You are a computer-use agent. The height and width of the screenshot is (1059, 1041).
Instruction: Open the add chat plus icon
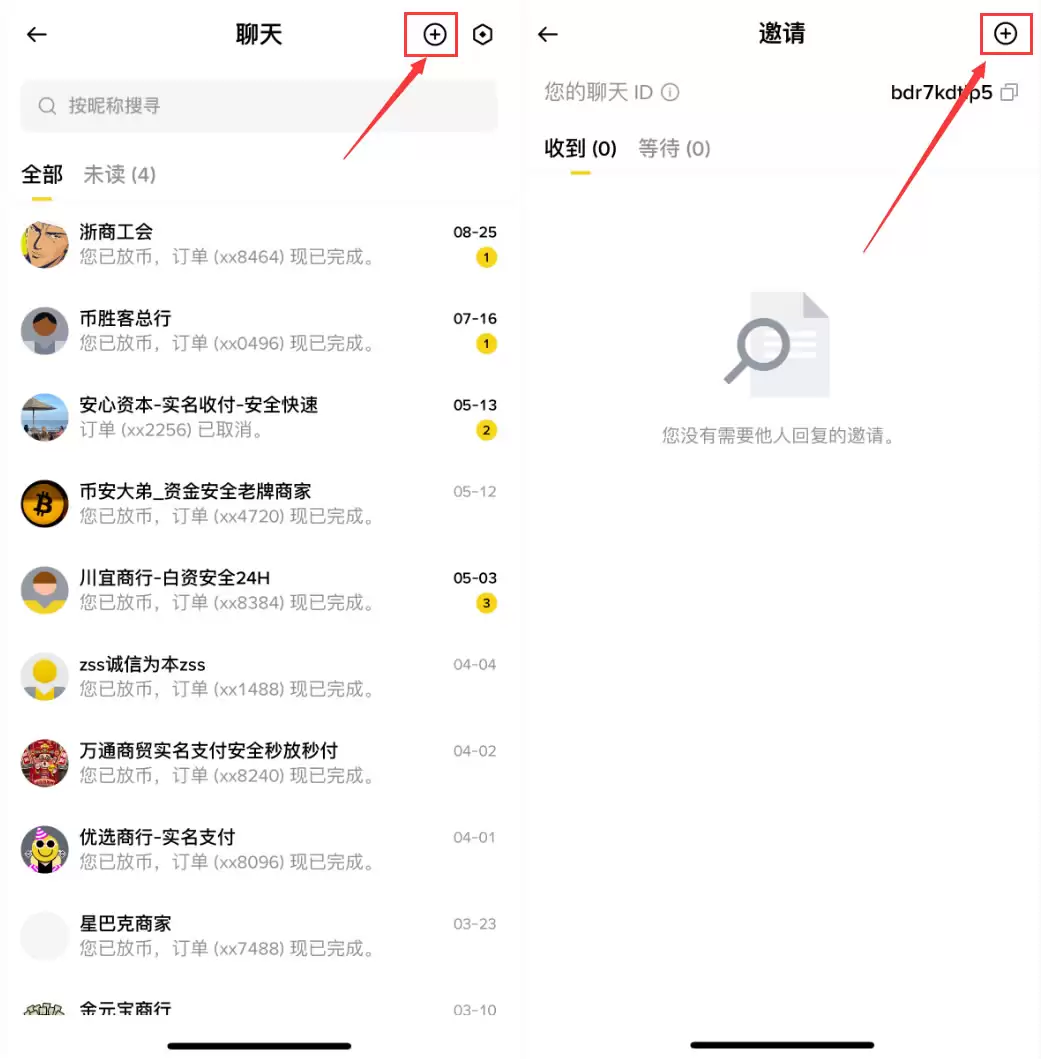[x=431, y=34]
